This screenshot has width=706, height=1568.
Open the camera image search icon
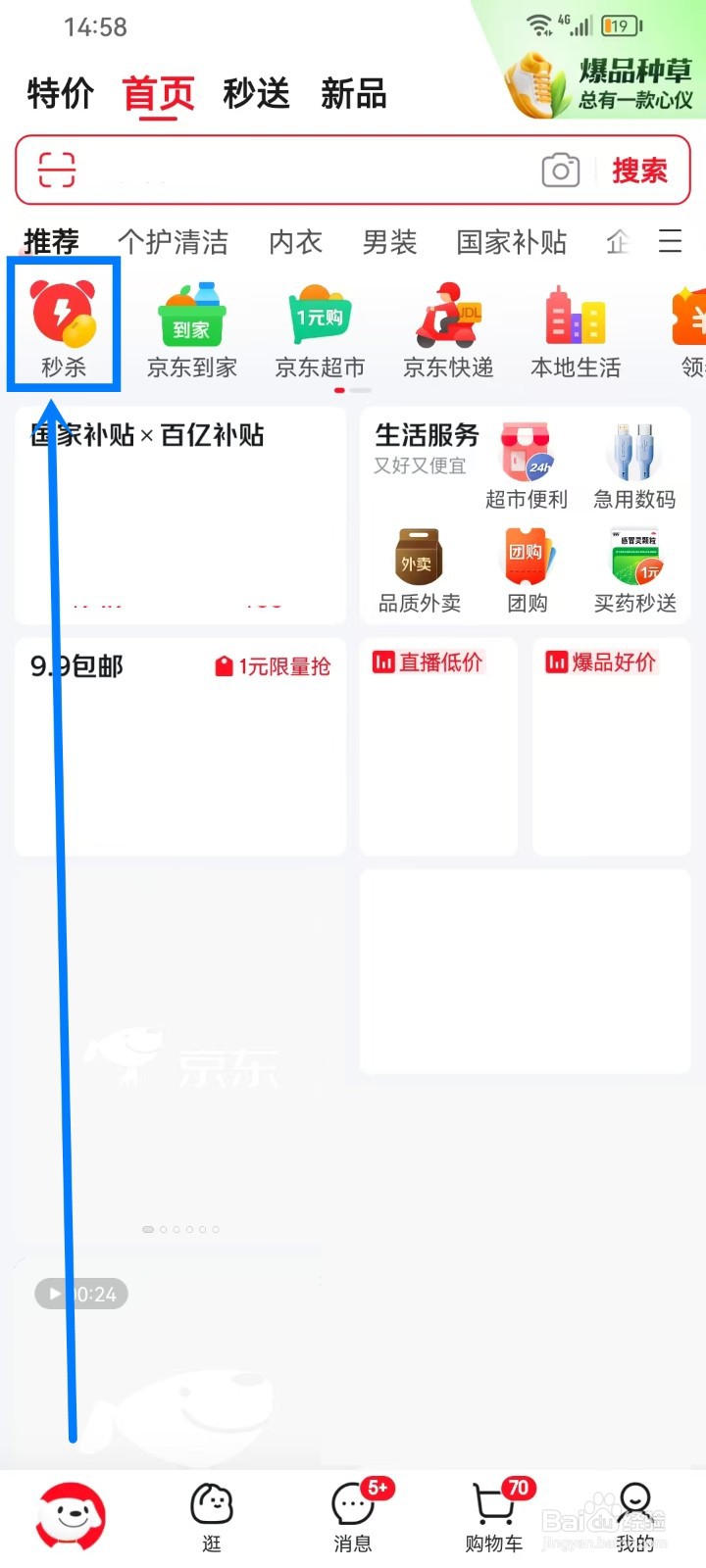click(561, 171)
